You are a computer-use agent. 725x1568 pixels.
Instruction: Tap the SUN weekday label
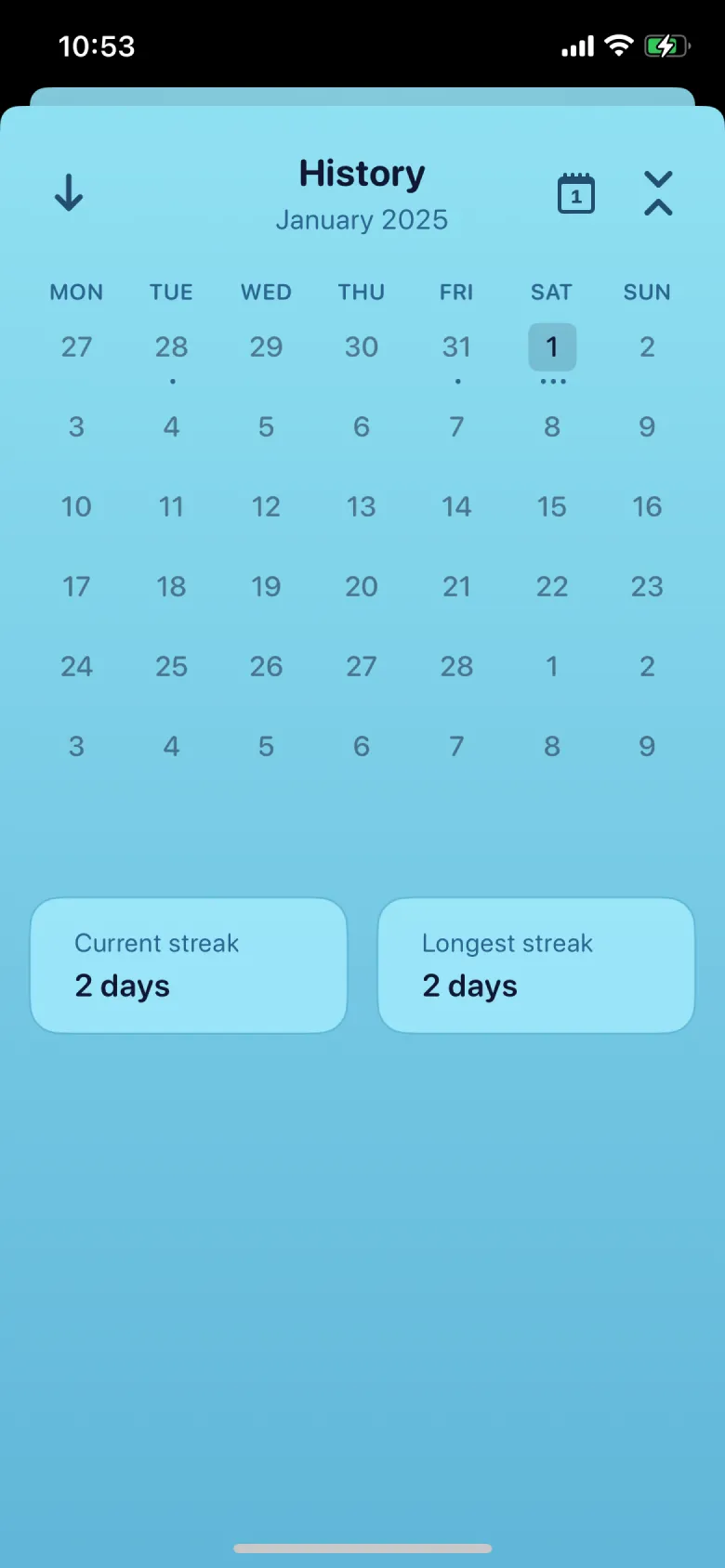pyautogui.click(x=646, y=292)
